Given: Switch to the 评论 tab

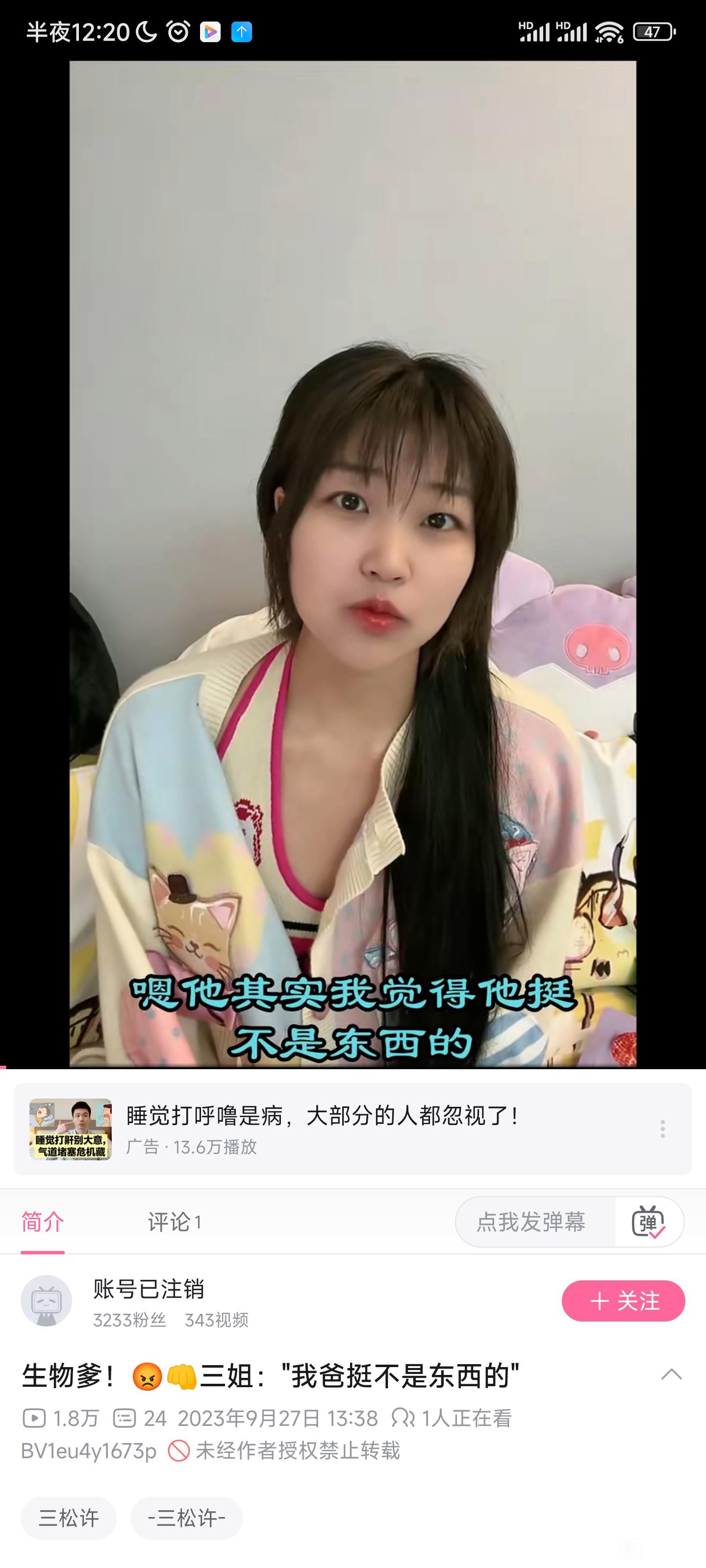Looking at the screenshot, I should coord(174,1222).
